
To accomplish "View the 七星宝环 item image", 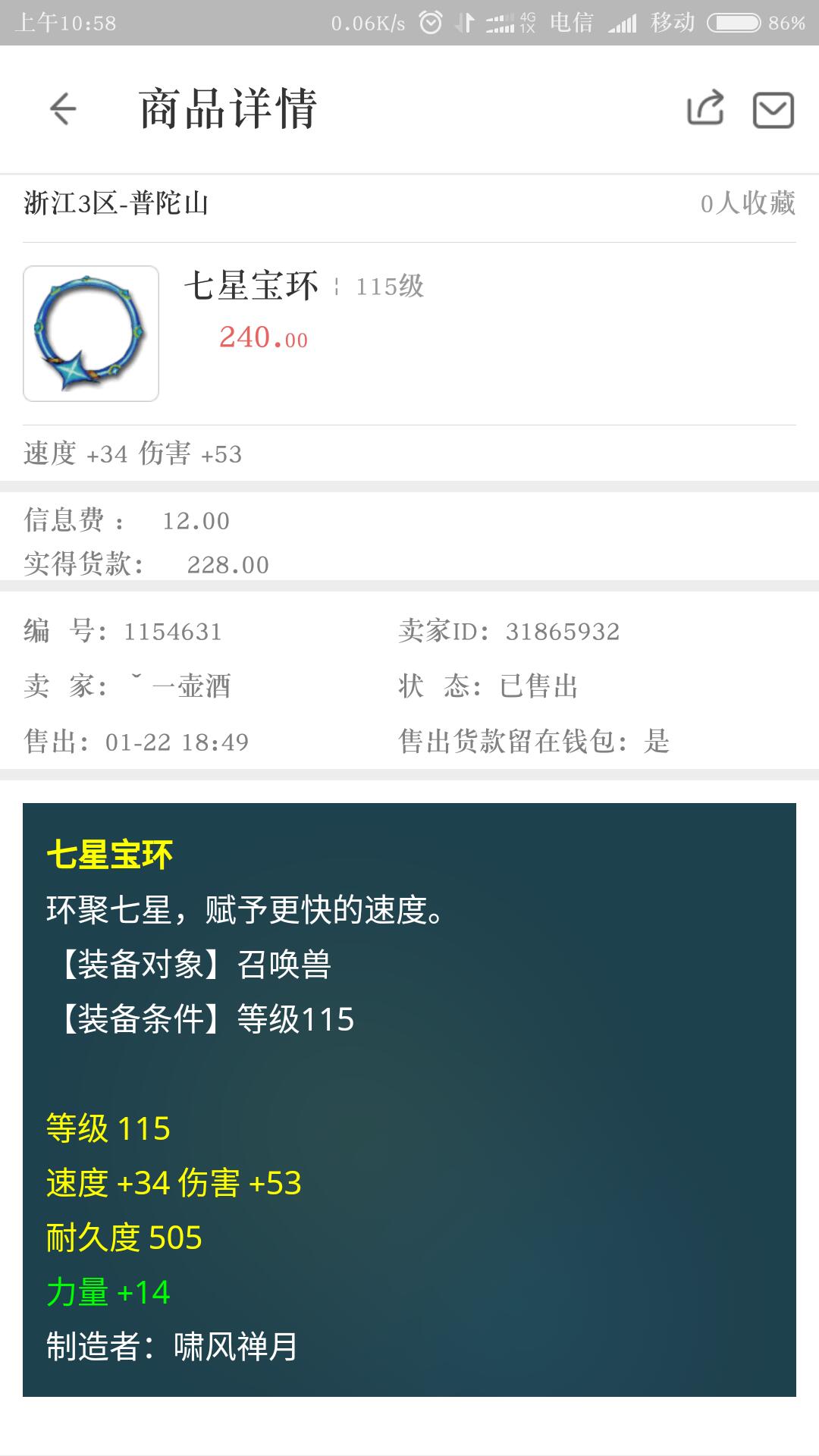I will click(91, 333).
